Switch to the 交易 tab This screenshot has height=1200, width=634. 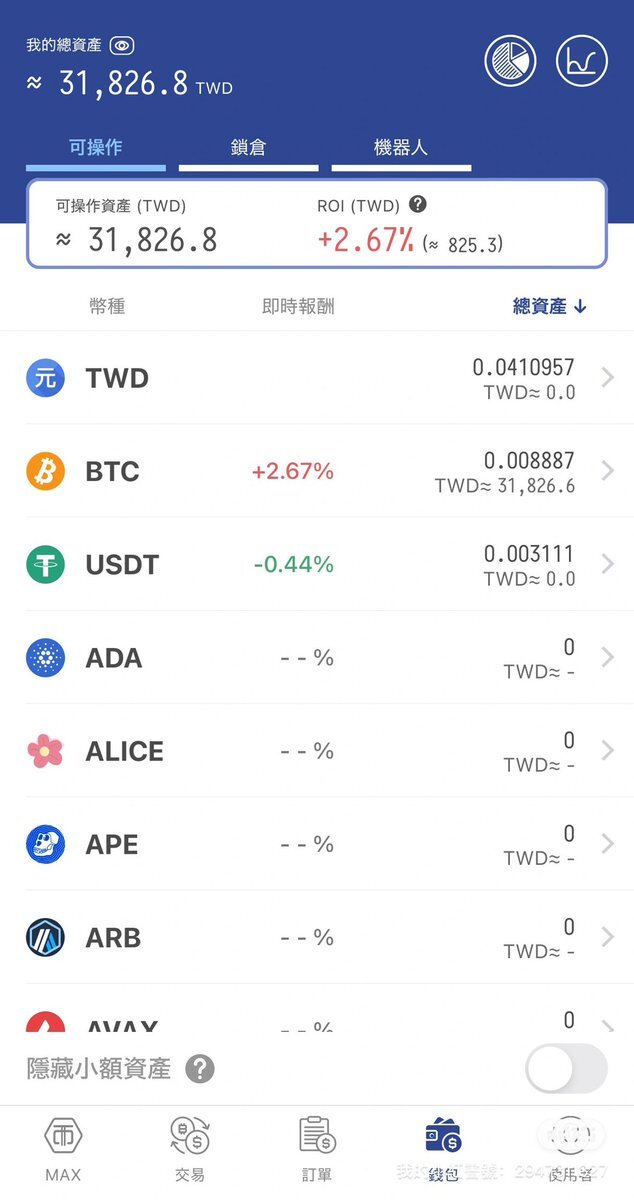click(x=190, y=1150)
